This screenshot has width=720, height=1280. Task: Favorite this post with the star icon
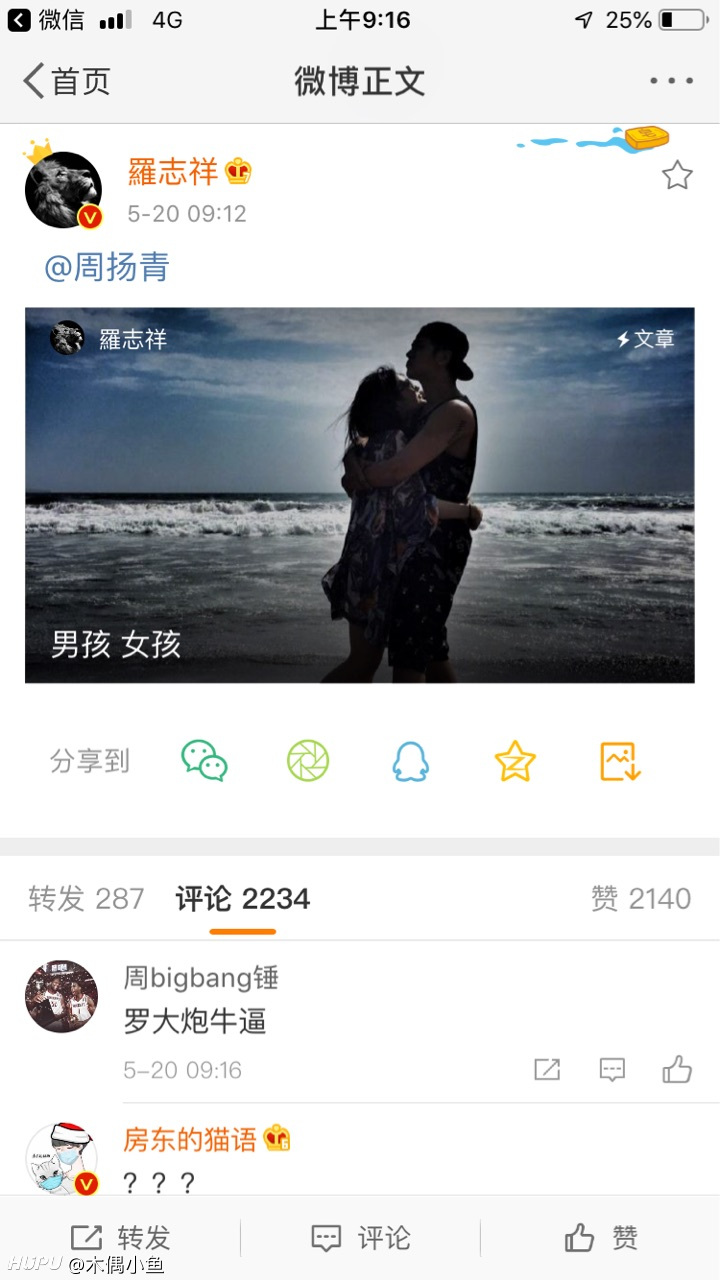coord(677,176)
